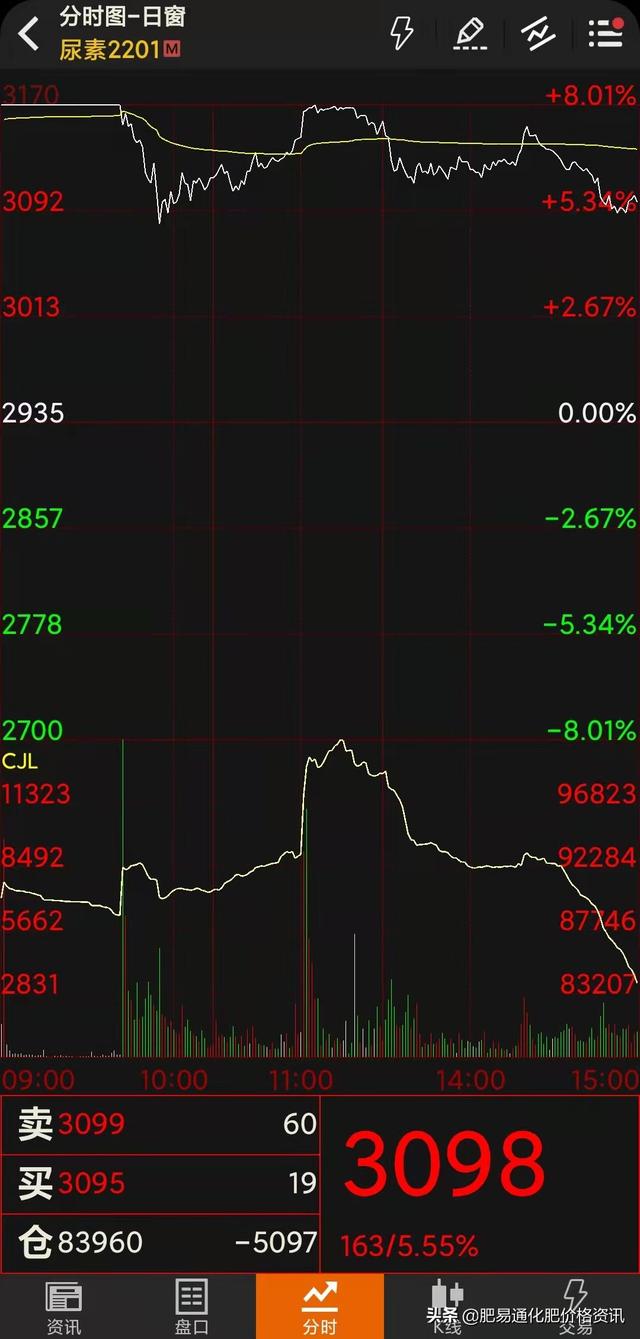Open the drawing pen tool
640x1339 pixels.
click(x=469, y=33)
